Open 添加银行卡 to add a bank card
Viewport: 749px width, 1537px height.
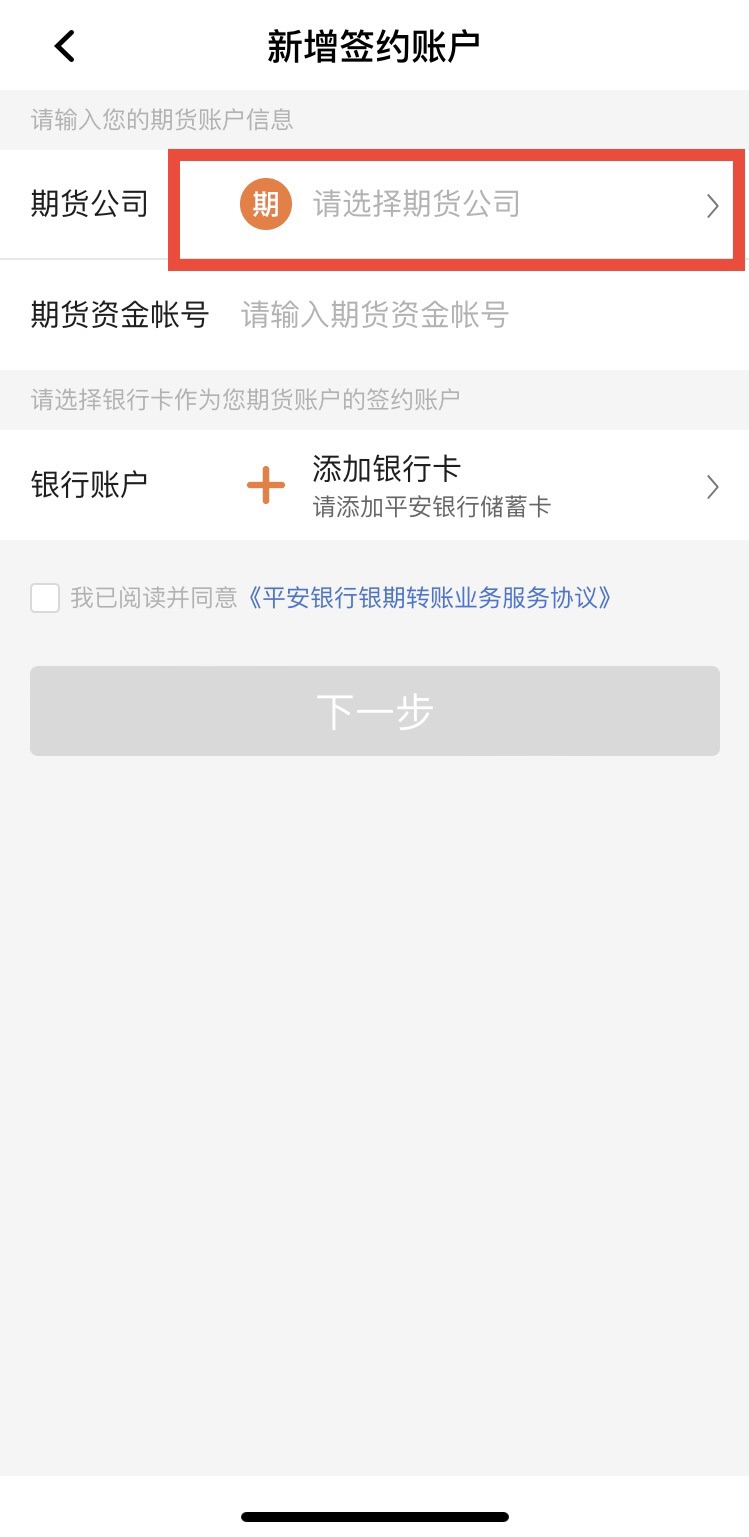[x=480, y=487]
